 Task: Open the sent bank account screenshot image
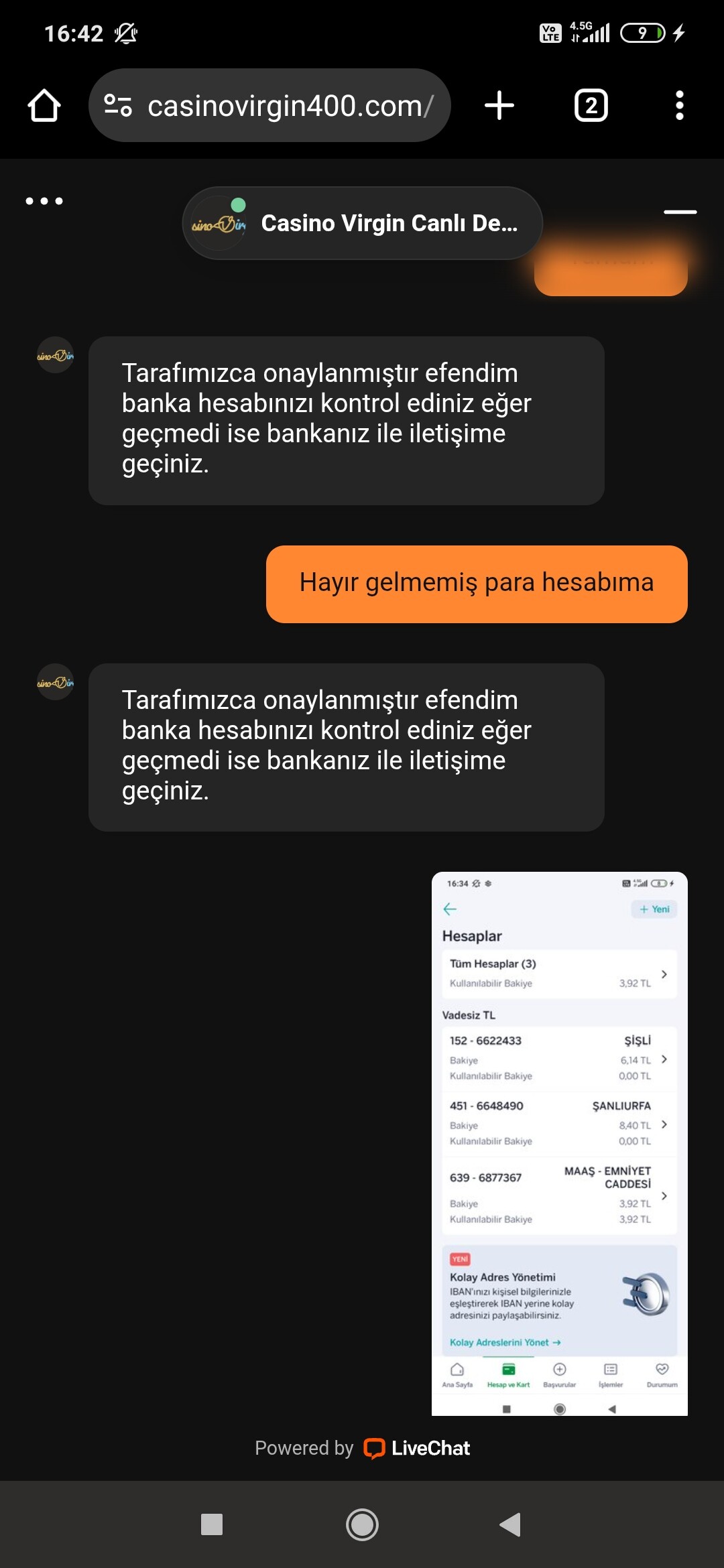(560, 1143)
